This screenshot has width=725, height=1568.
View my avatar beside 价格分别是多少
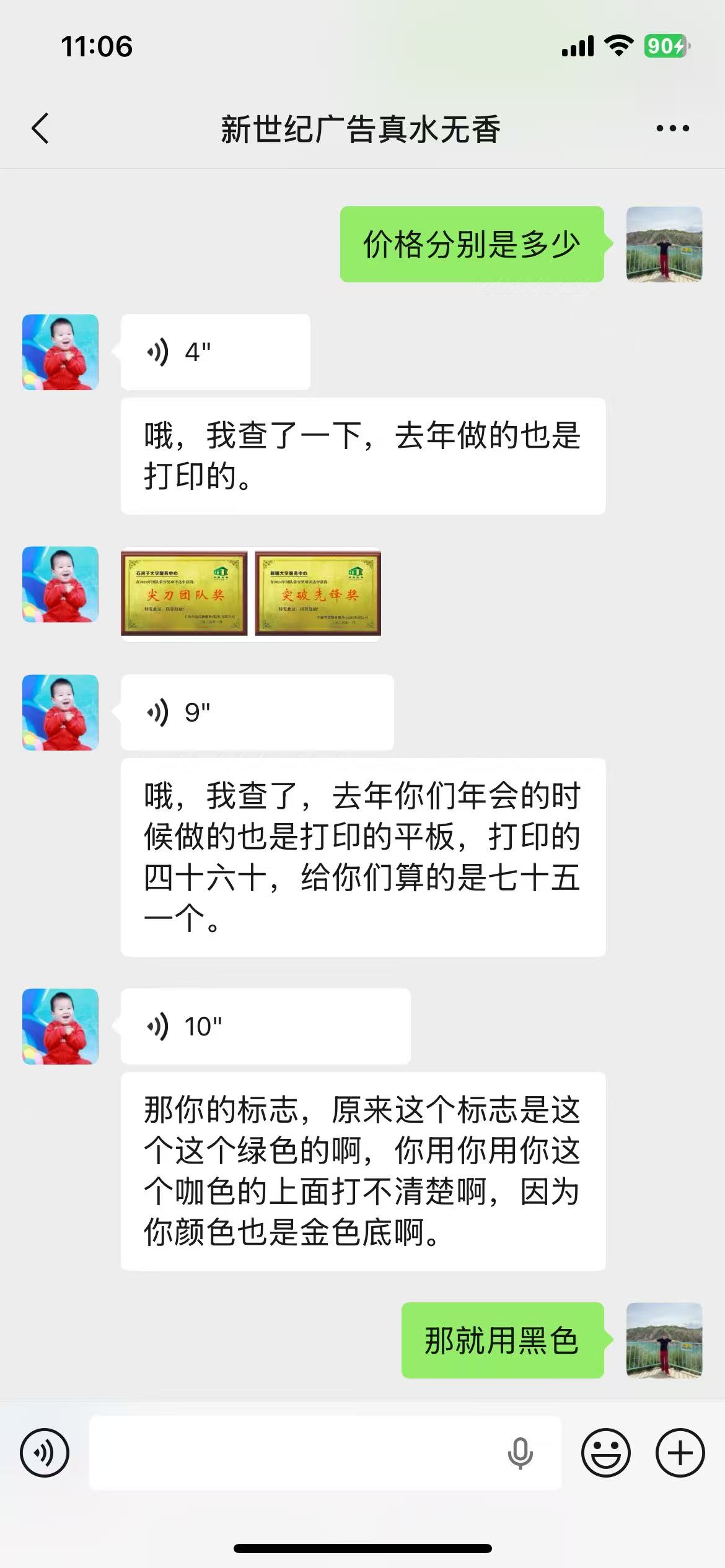pyautogui.click(x=664, y=244)
